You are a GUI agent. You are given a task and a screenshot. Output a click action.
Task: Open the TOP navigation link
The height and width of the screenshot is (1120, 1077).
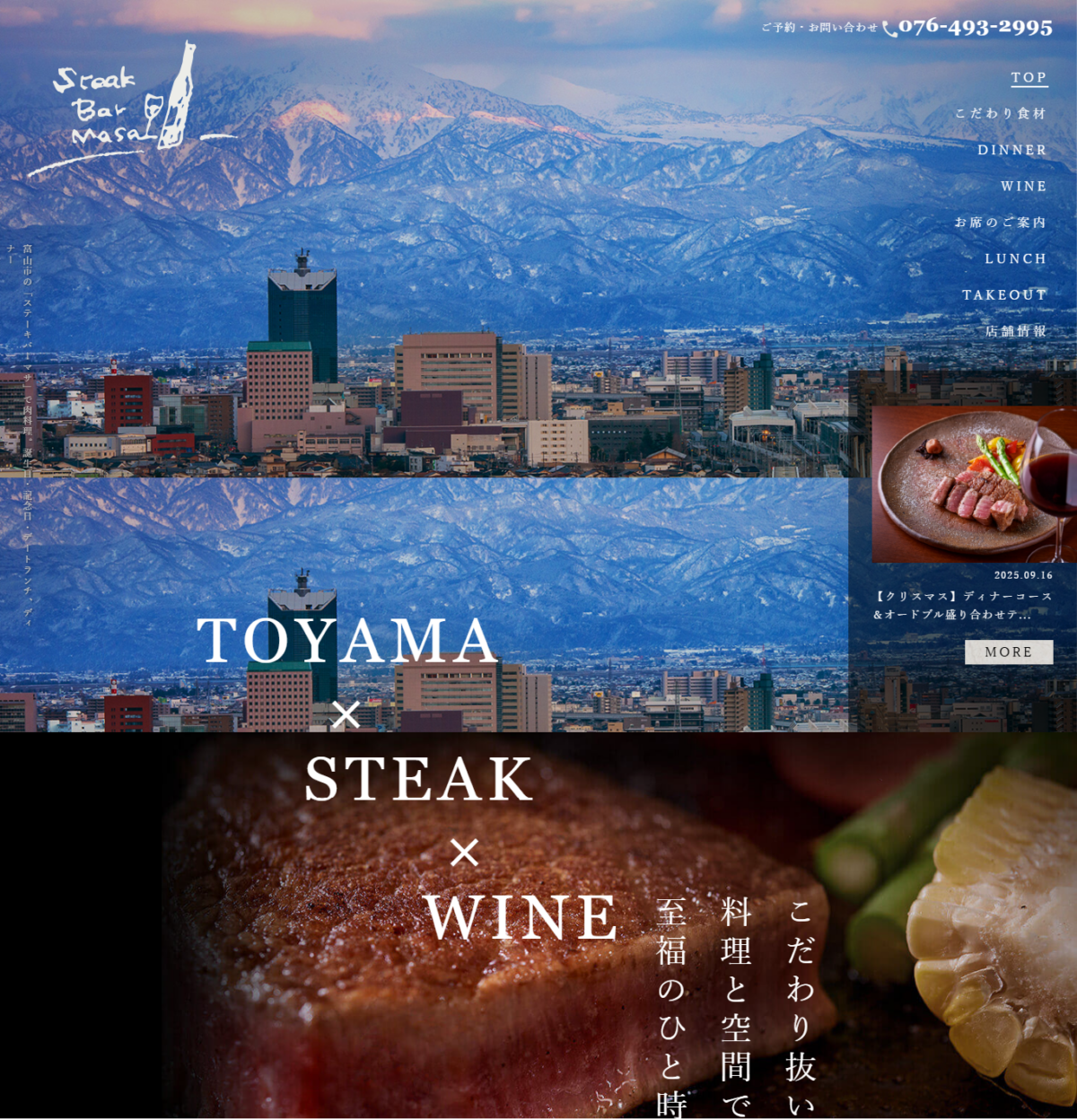[x=1029, y=78]
